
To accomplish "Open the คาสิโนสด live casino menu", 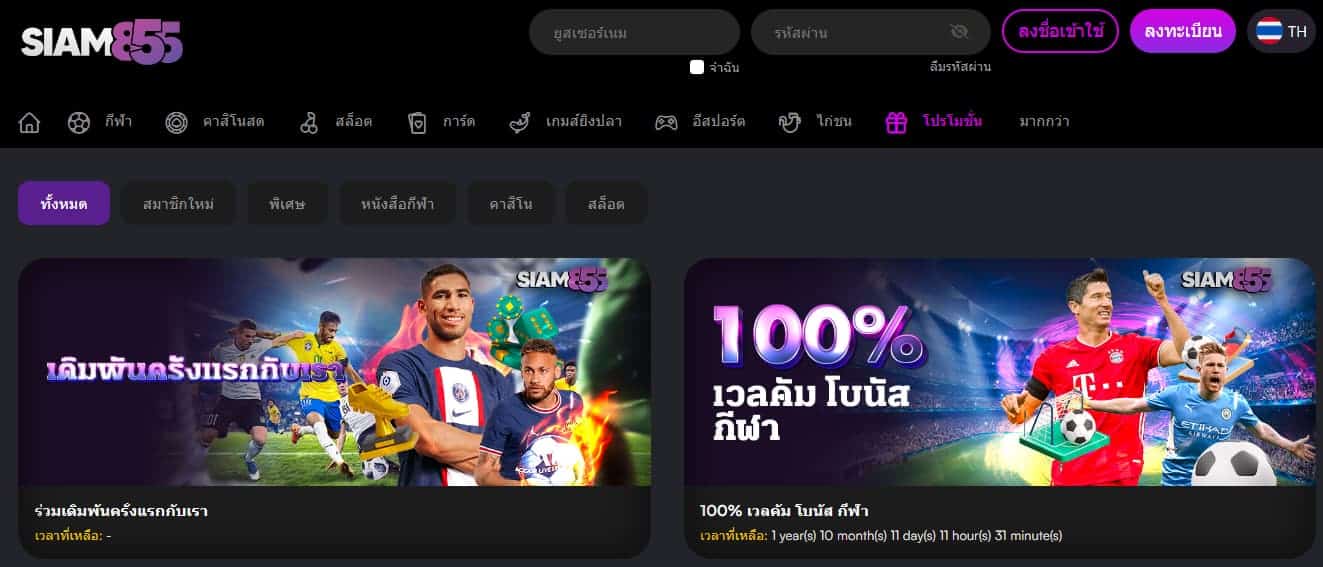I will click(x=215, y=122).
